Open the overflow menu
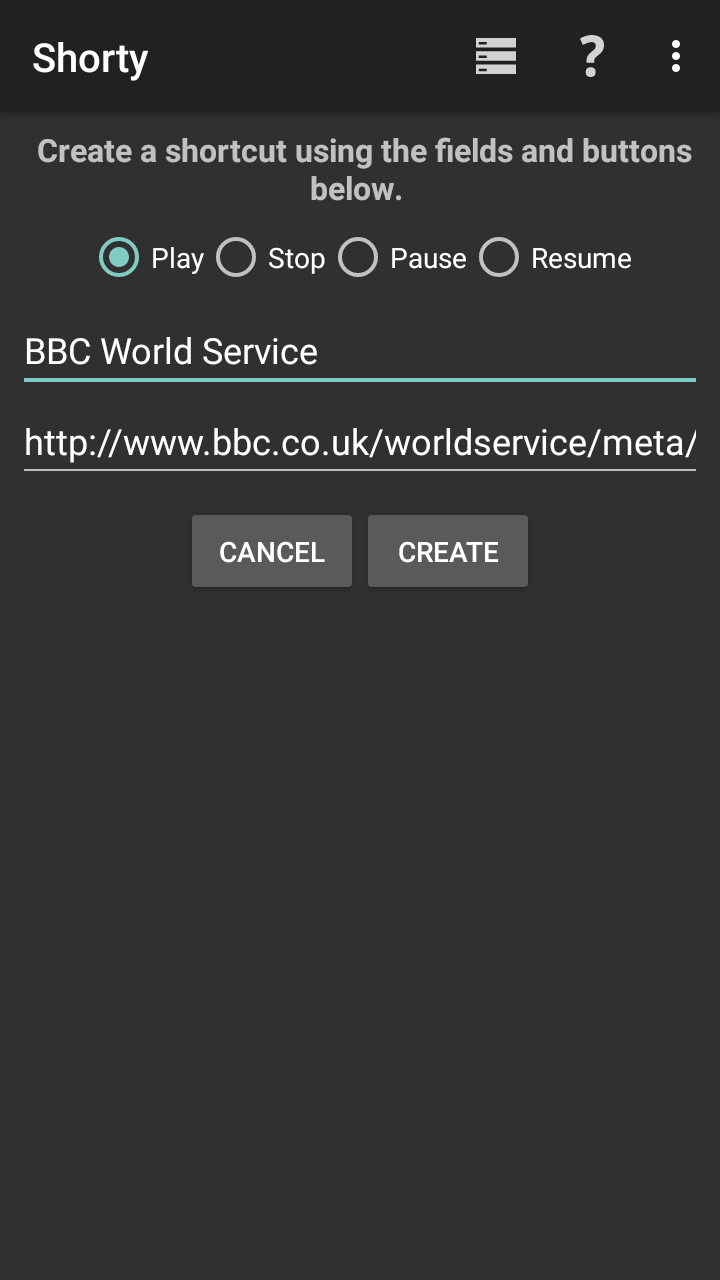This screenshot has height=1280, width=720. click(676, 57)
